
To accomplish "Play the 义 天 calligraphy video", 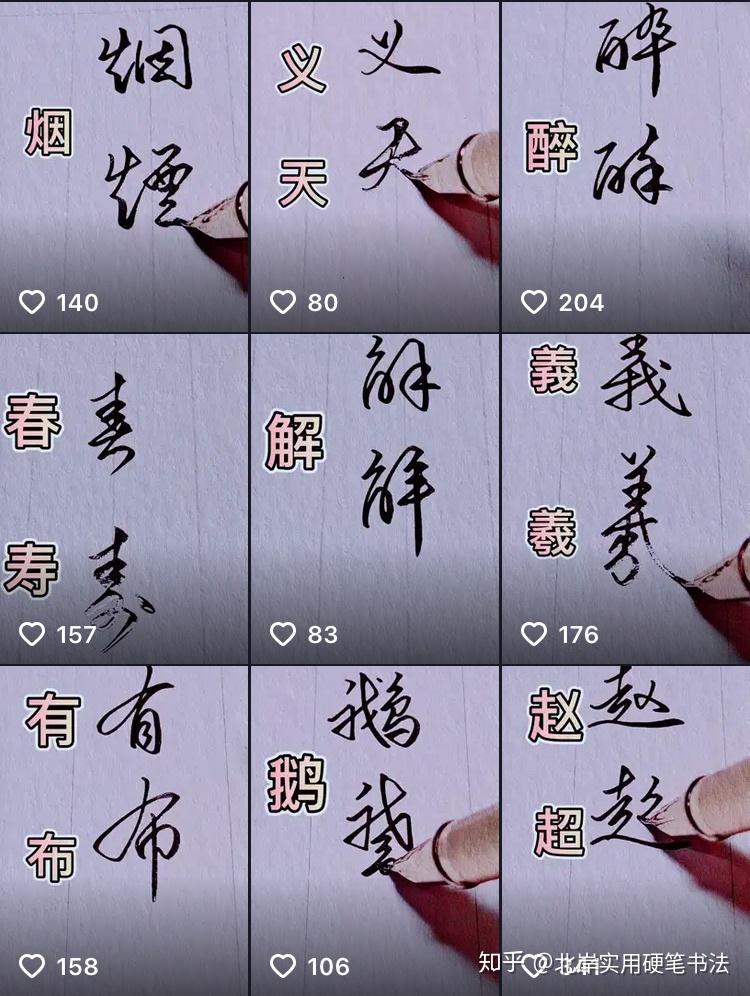I will pos(375,165).
